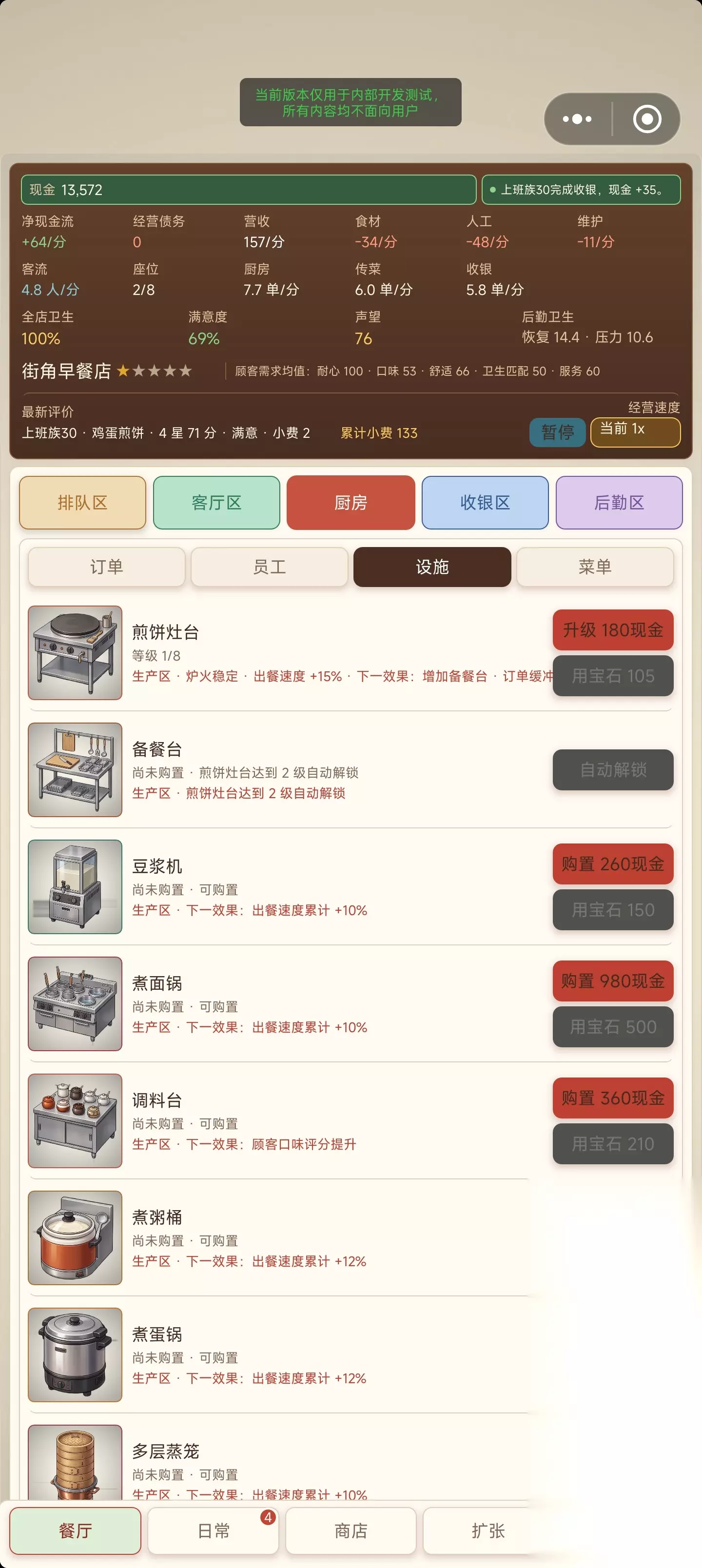Open the 扩张 bottom tab
Screen dimensions: 702x1568
[x=487, y=1531]
